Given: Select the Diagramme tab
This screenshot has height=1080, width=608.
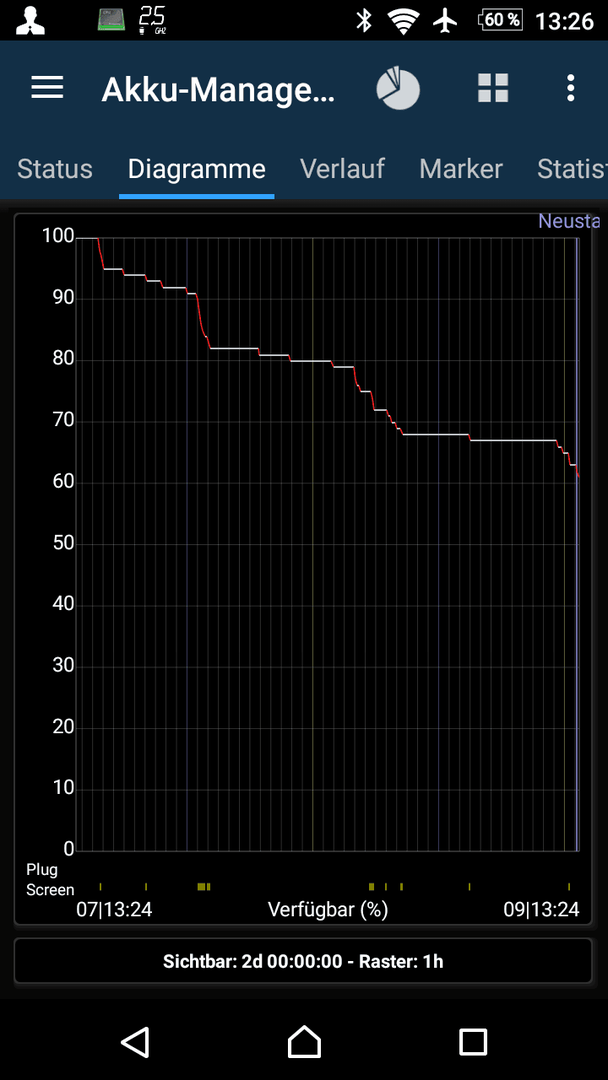Looking at the screenshot, I should [x=197, y=169].
